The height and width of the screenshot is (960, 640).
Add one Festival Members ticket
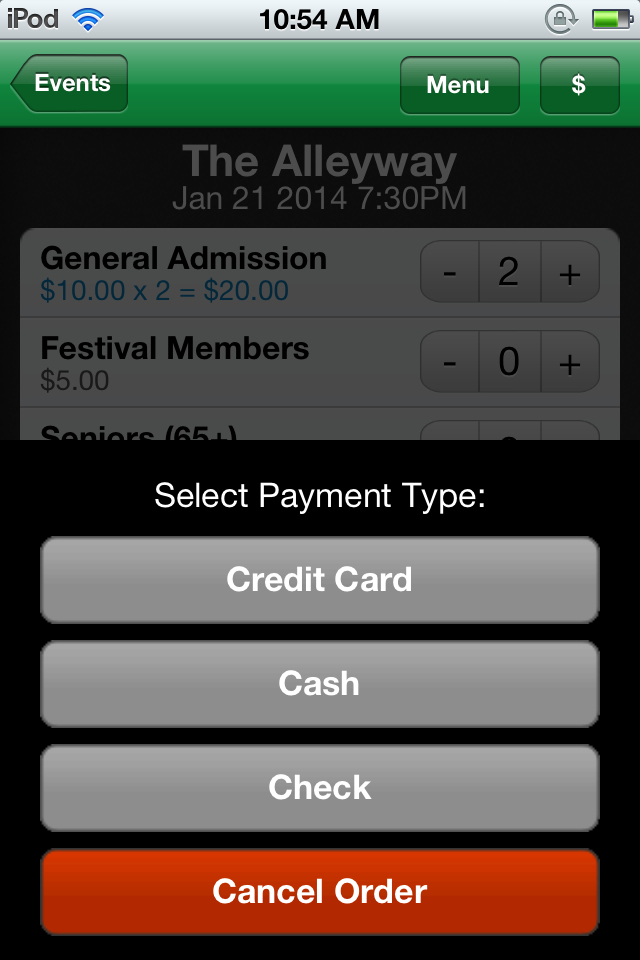point(570,362)
